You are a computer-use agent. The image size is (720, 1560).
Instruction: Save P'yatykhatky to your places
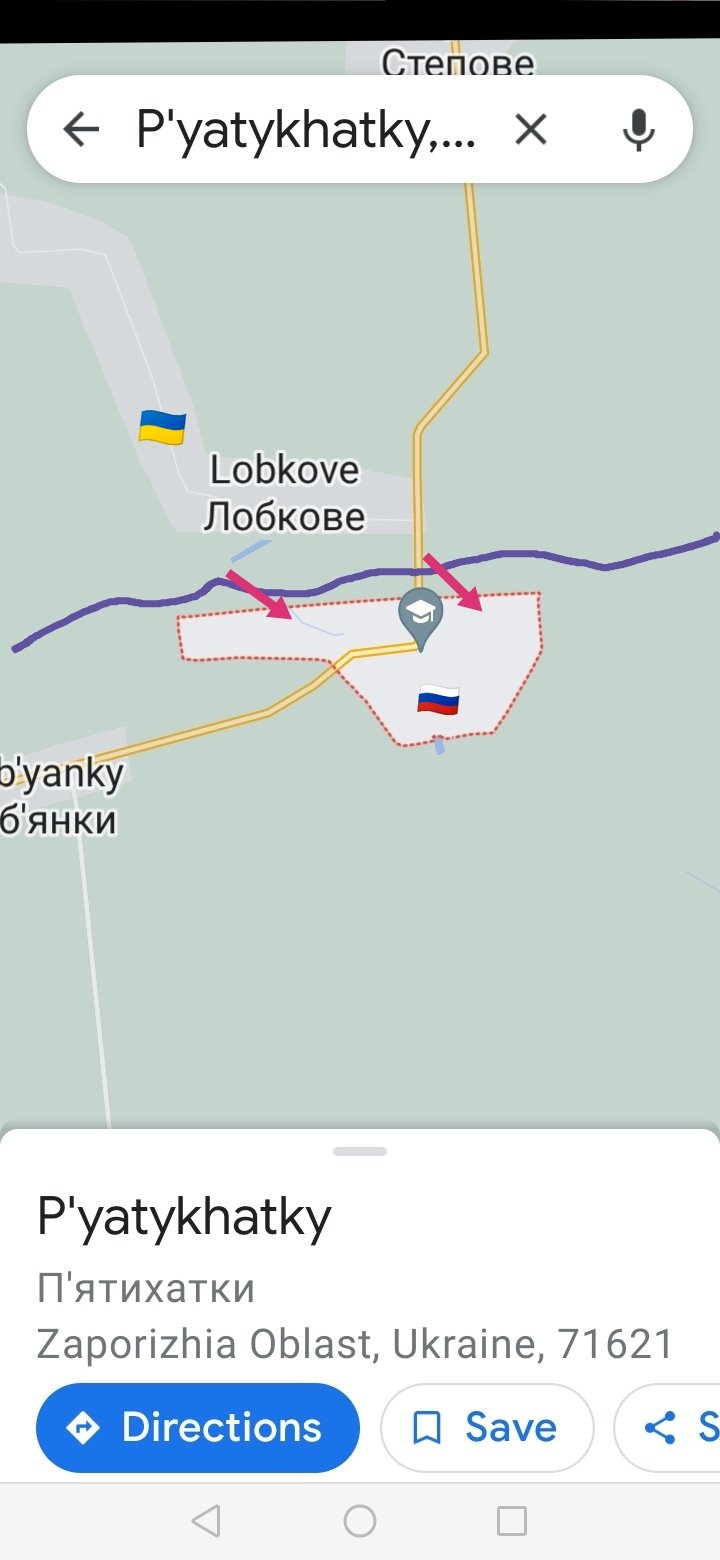point(487,1427)
